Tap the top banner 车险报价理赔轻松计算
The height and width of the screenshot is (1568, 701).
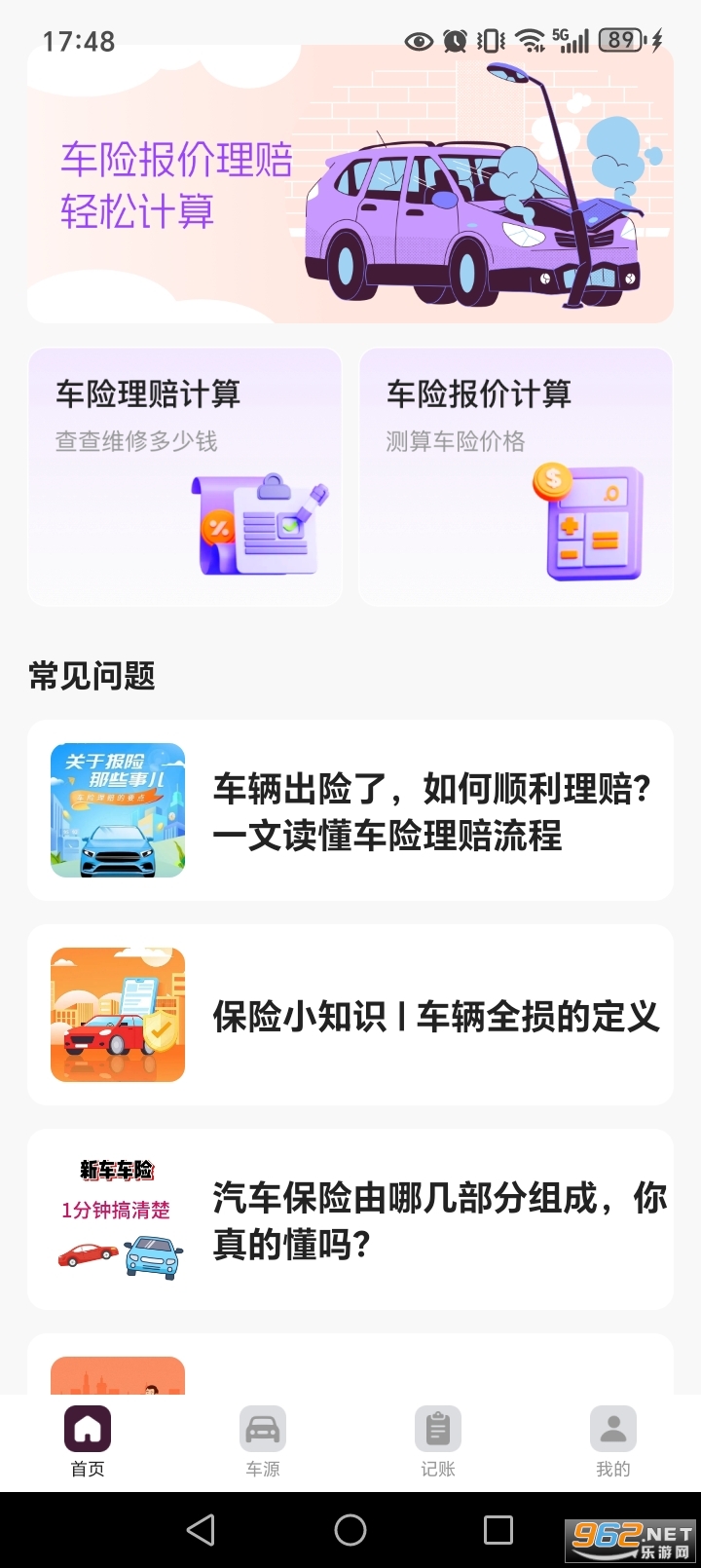pyautogui.click(x=350, y=185)
